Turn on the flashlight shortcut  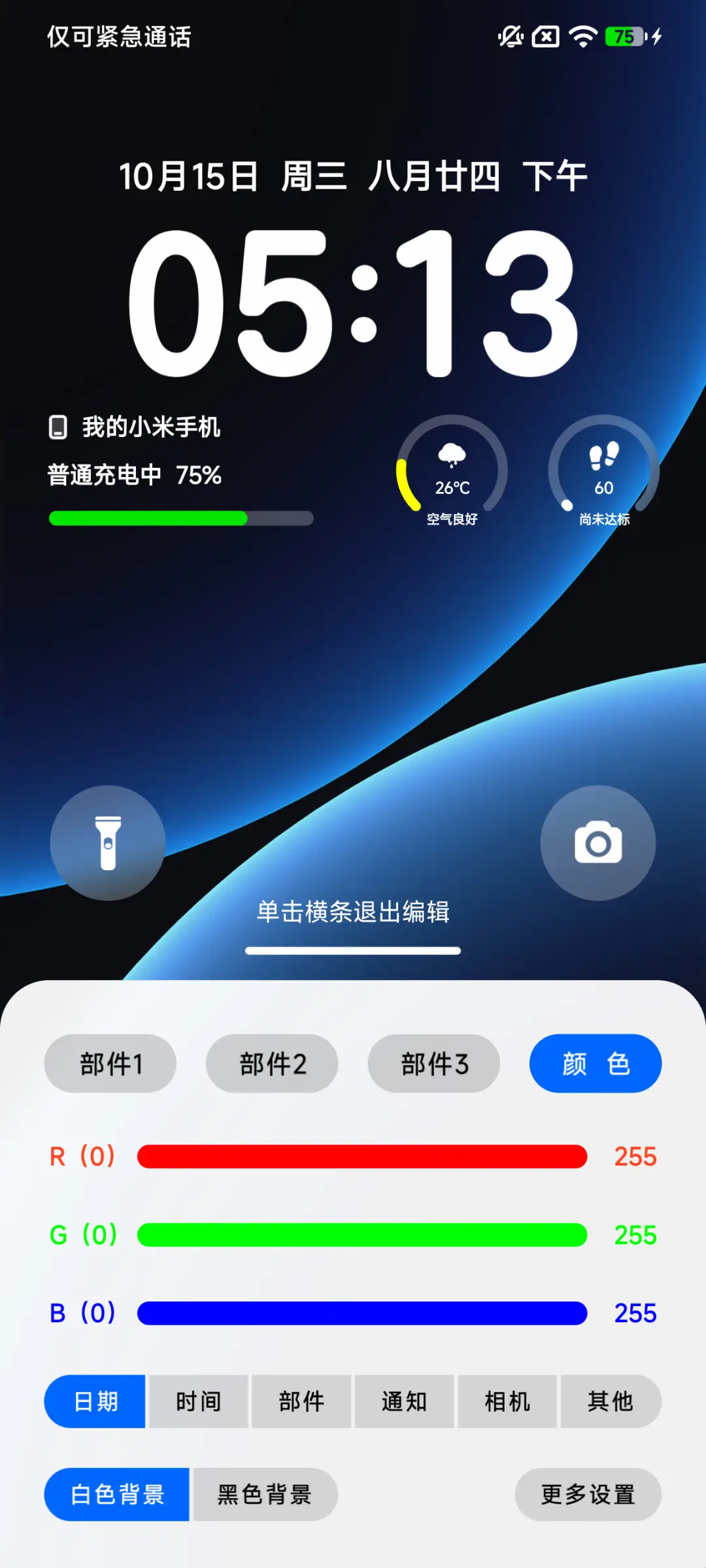click(x=107, y=844)
